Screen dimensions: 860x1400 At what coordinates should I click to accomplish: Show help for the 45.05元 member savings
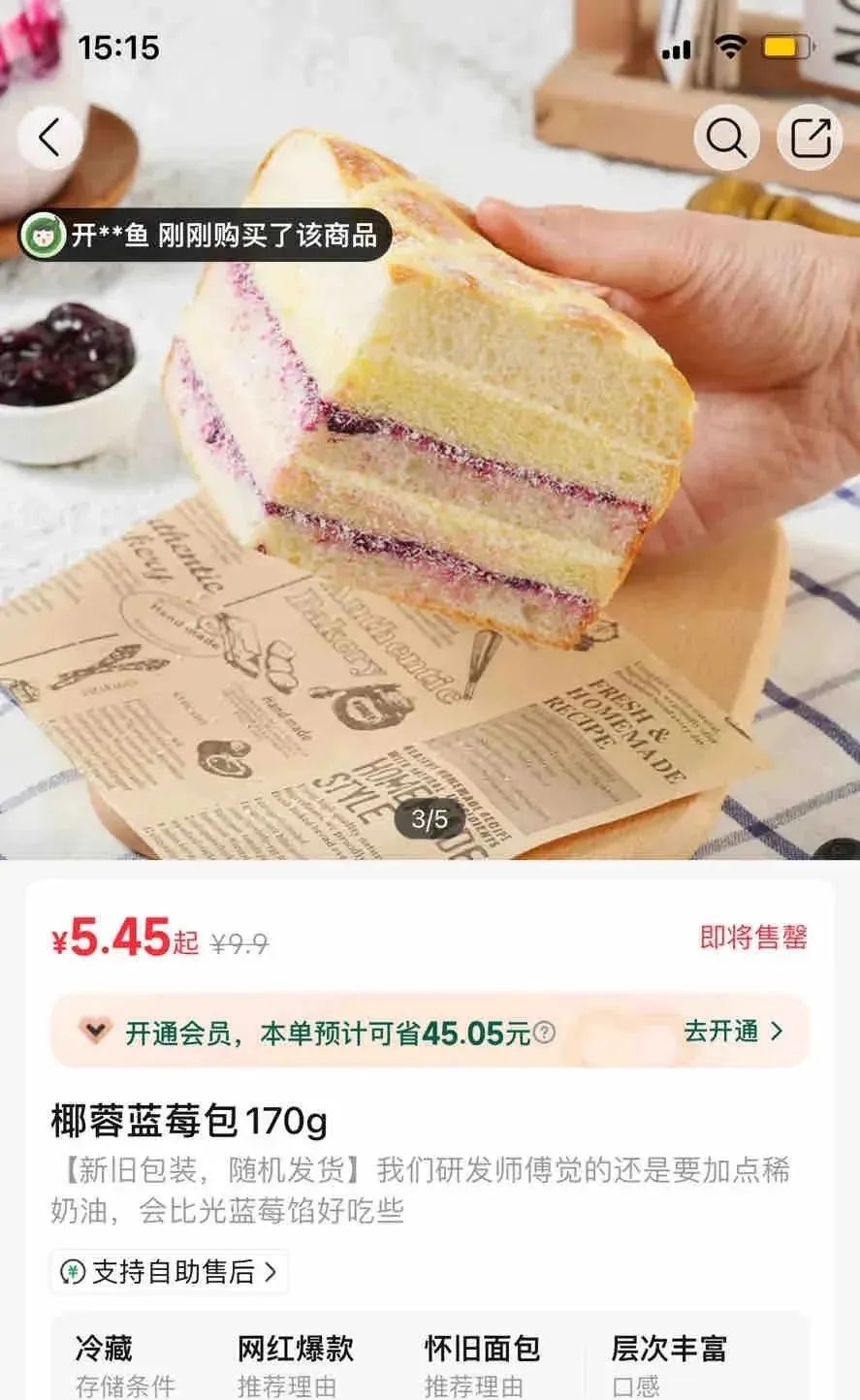(546, 1034)
